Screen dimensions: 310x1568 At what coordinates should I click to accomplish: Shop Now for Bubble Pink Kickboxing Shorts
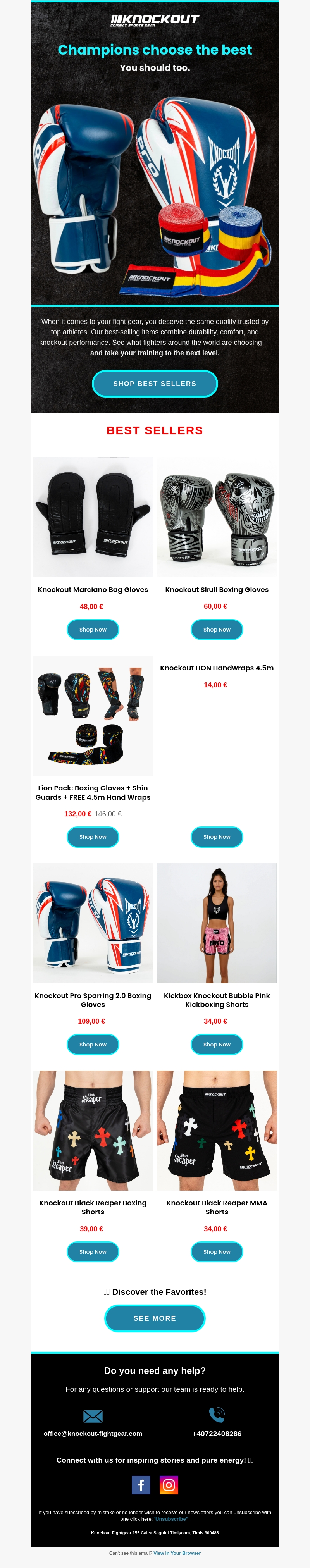pyautogui.click(x=217, y=1045)
